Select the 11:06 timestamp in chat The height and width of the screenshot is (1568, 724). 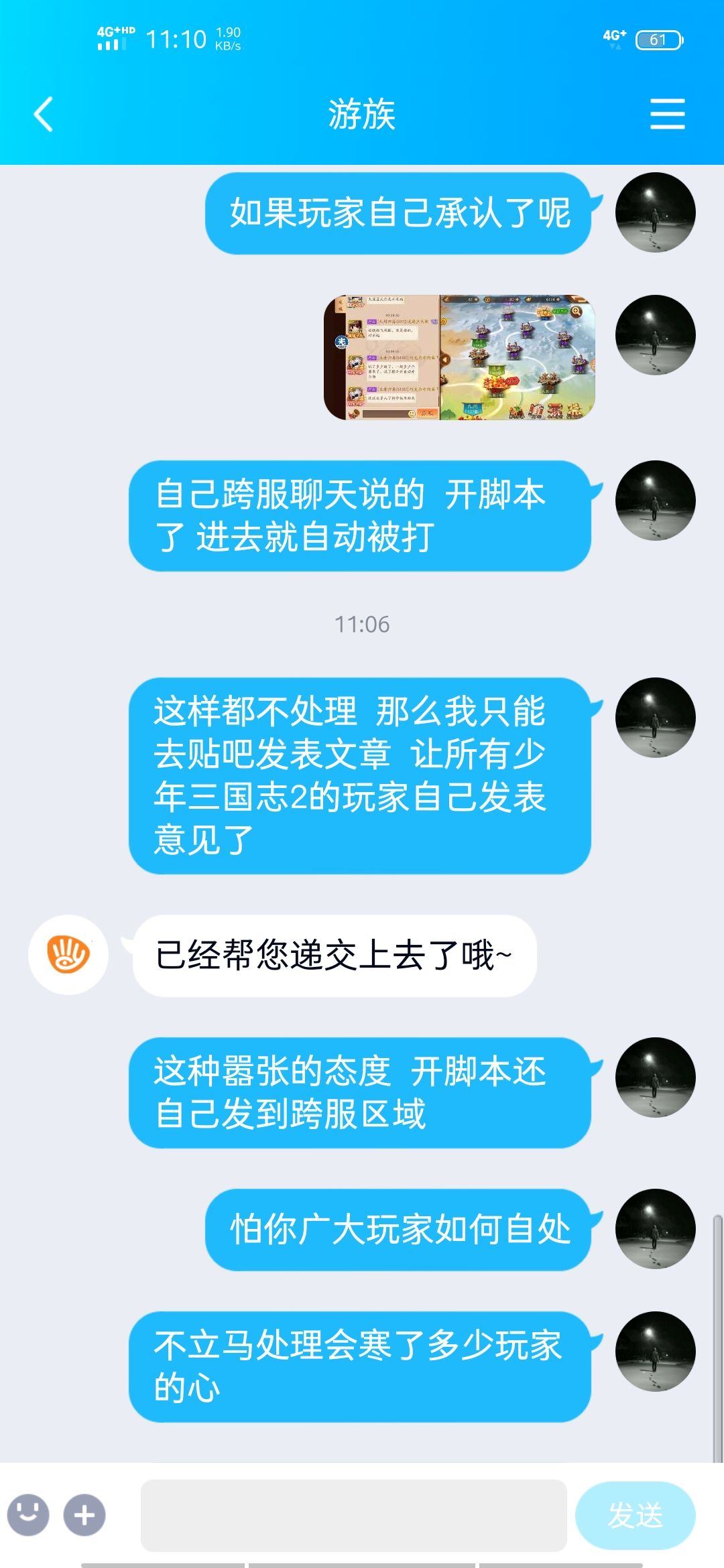pyautogui.click(x=362, y=623)
